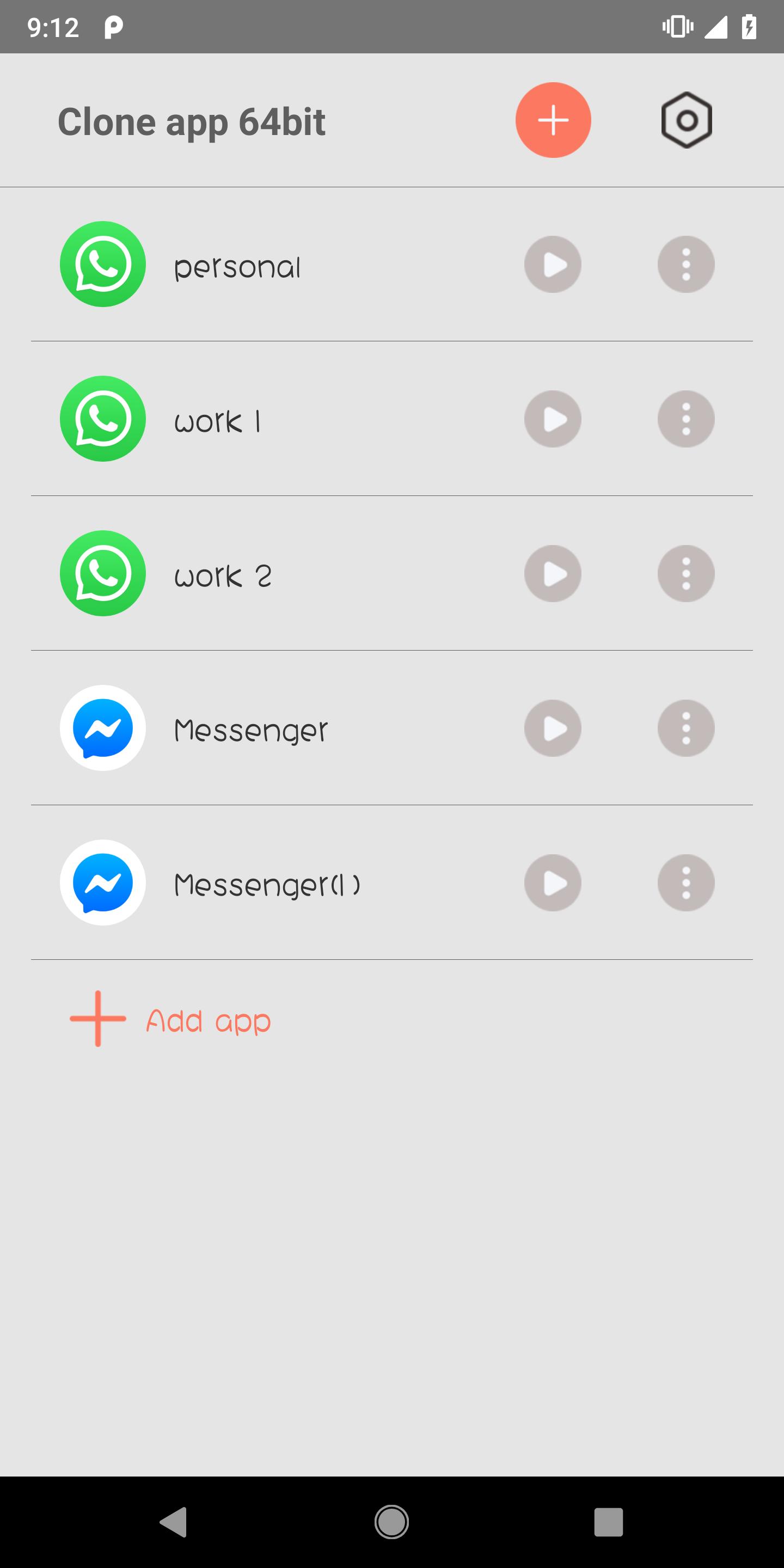Select the personal row
Image resolution: width=784 pixels, height=1568 pixels.
392,264
